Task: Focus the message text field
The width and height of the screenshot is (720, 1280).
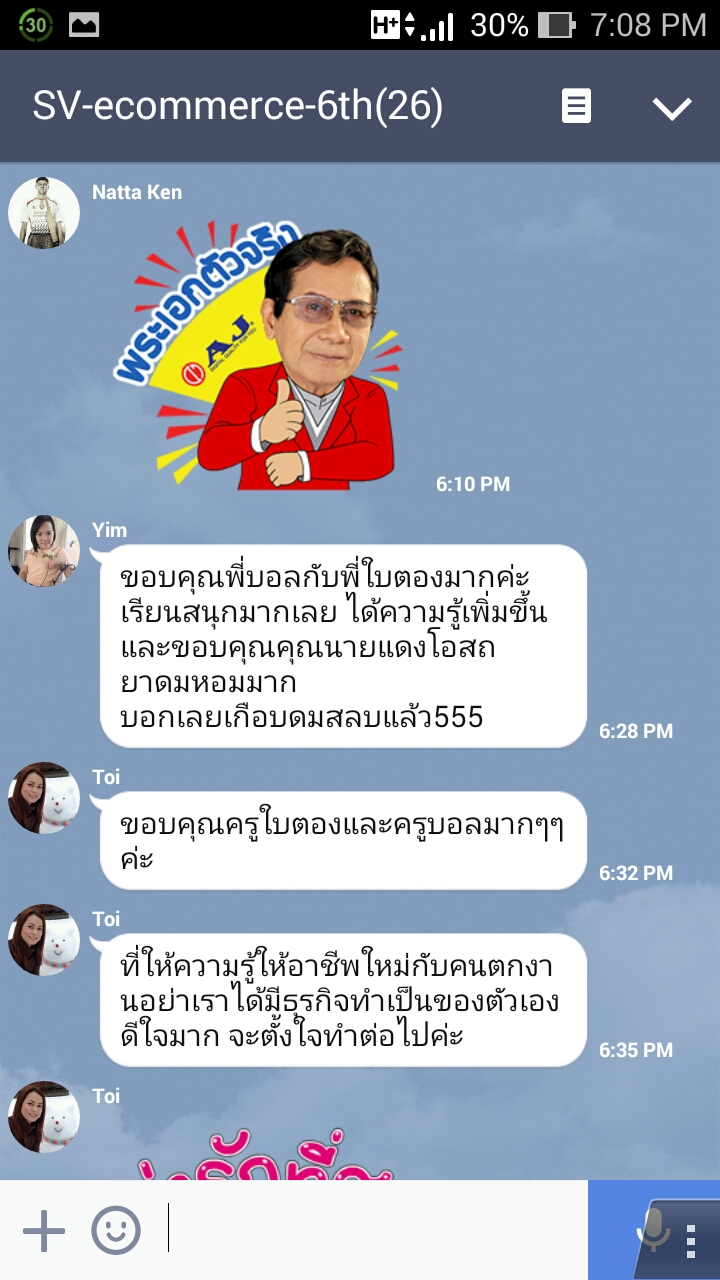Action: 375,1230
